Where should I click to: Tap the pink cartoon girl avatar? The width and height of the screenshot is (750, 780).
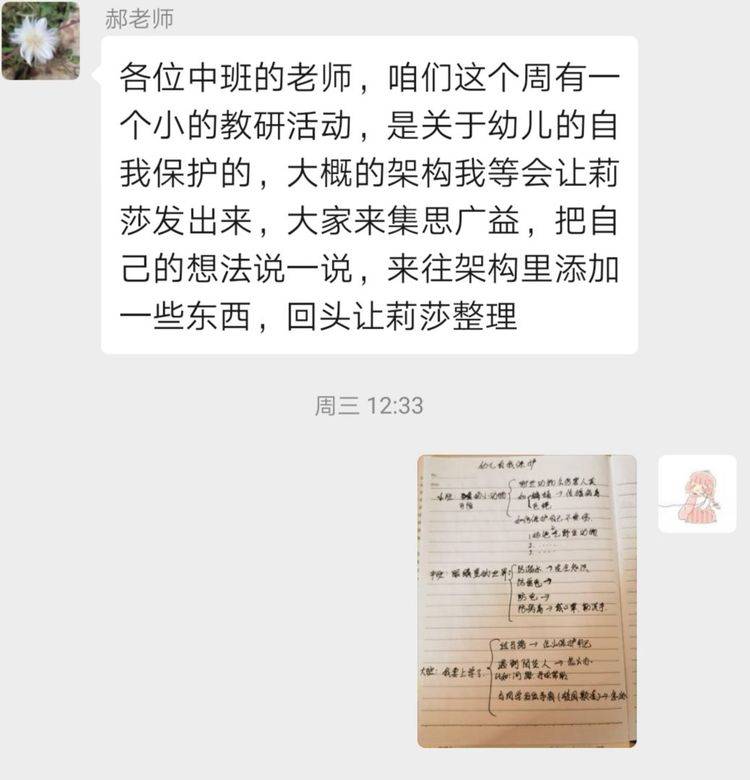[x=696, y=494]
